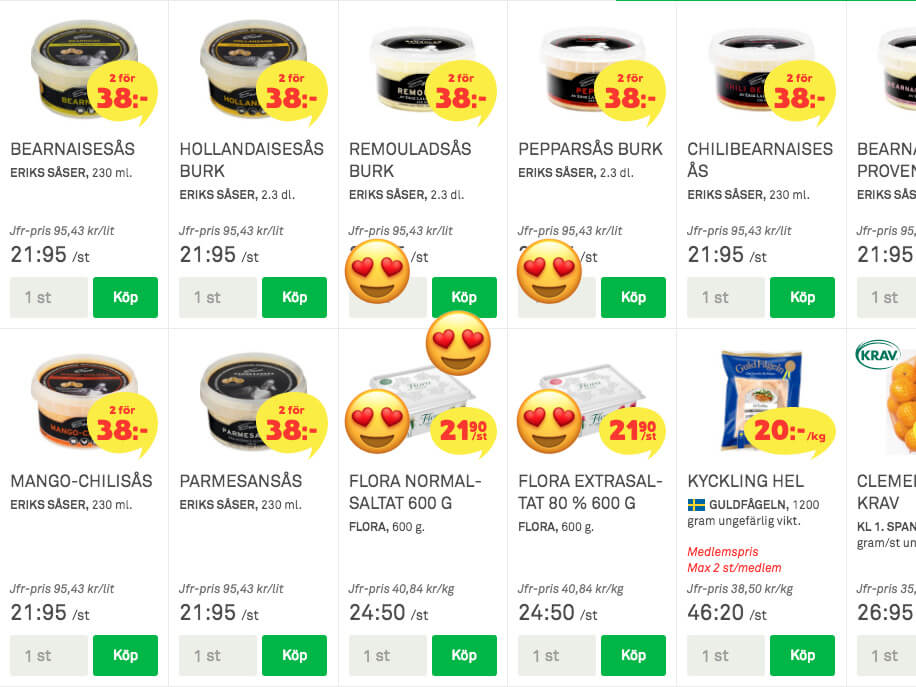Screen dimensions: 916x687
Task: Add Parmesansås to cart
Action: (294, 655)
